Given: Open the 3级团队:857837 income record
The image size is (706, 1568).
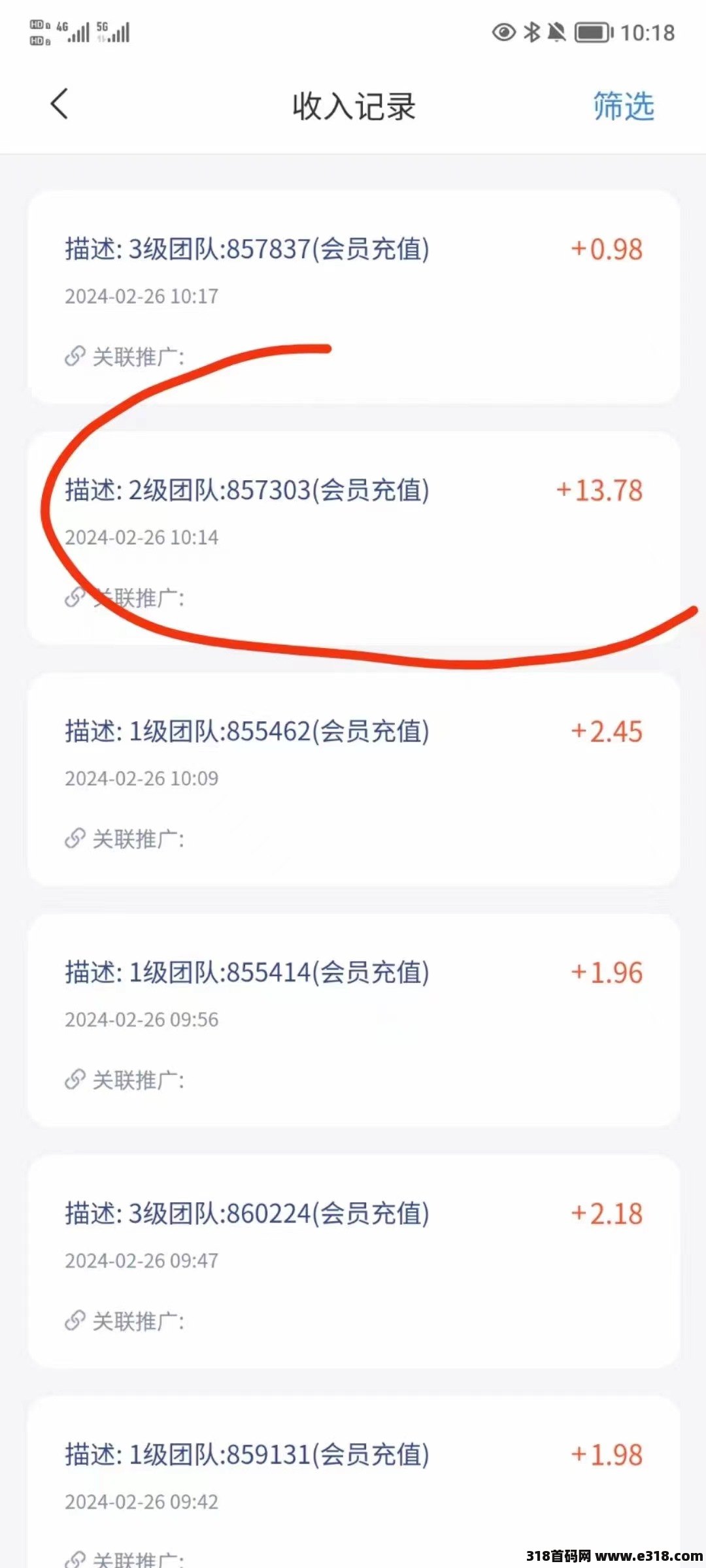Looking at the screenshot, I should (x=353, y=297).
